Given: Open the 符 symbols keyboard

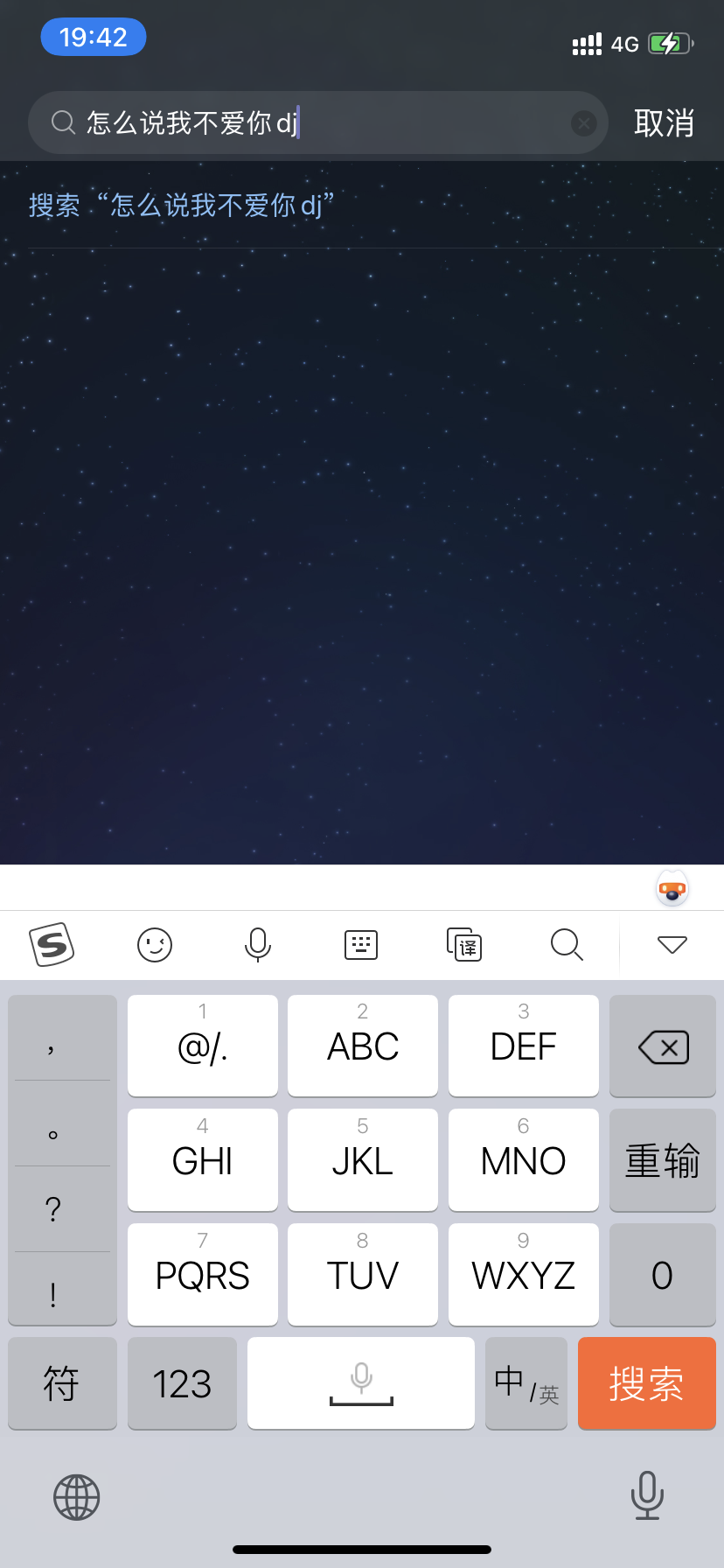Looking at the screenshot, I should tap(62, 1383).
